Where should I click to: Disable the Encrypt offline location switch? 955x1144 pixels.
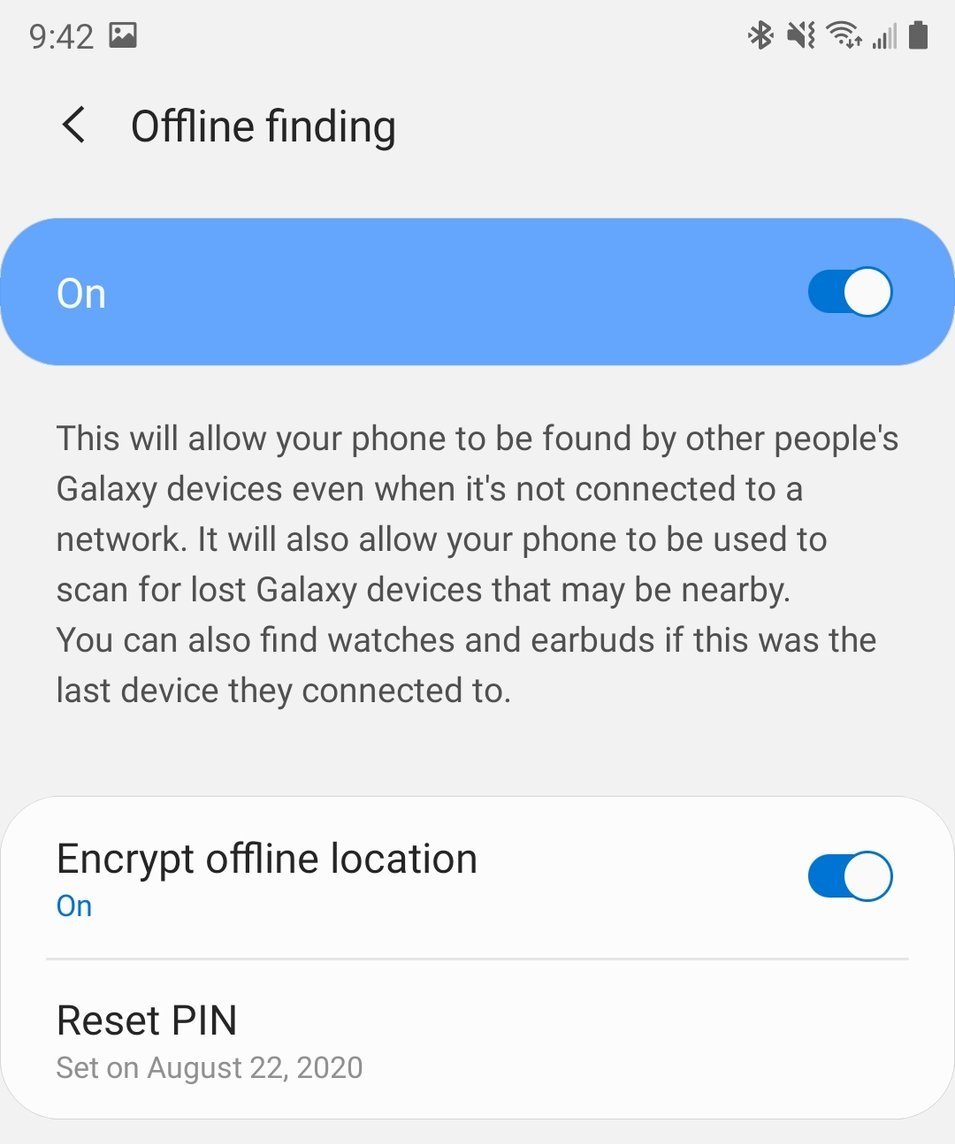(849, 877)
